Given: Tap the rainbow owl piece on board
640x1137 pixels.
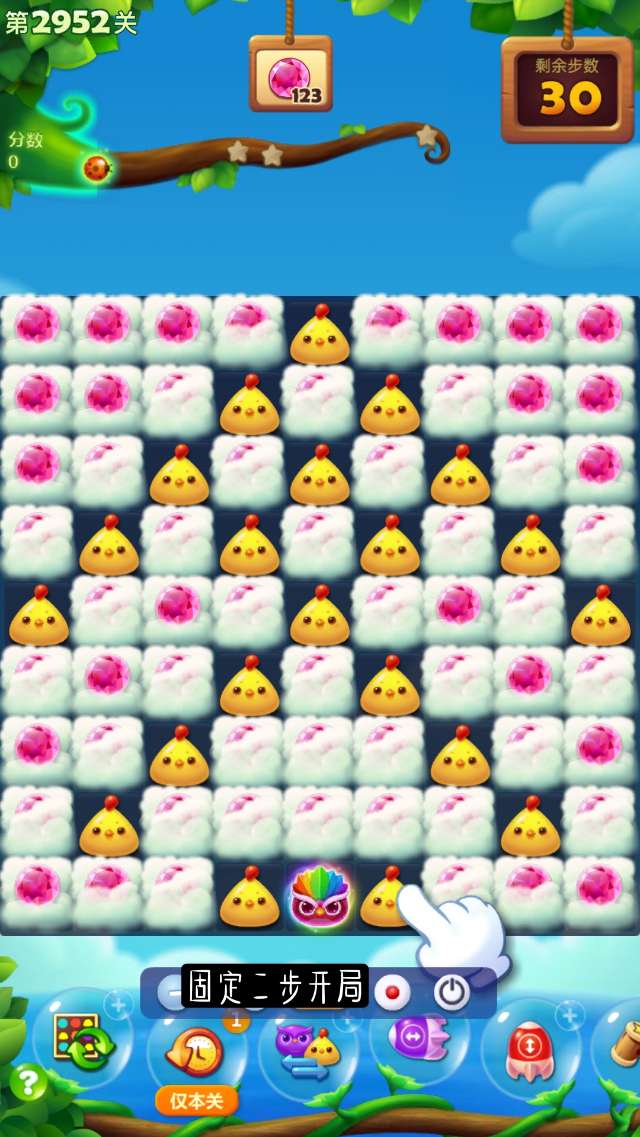Looking at the screenshot, I should (x=319, y=896).
